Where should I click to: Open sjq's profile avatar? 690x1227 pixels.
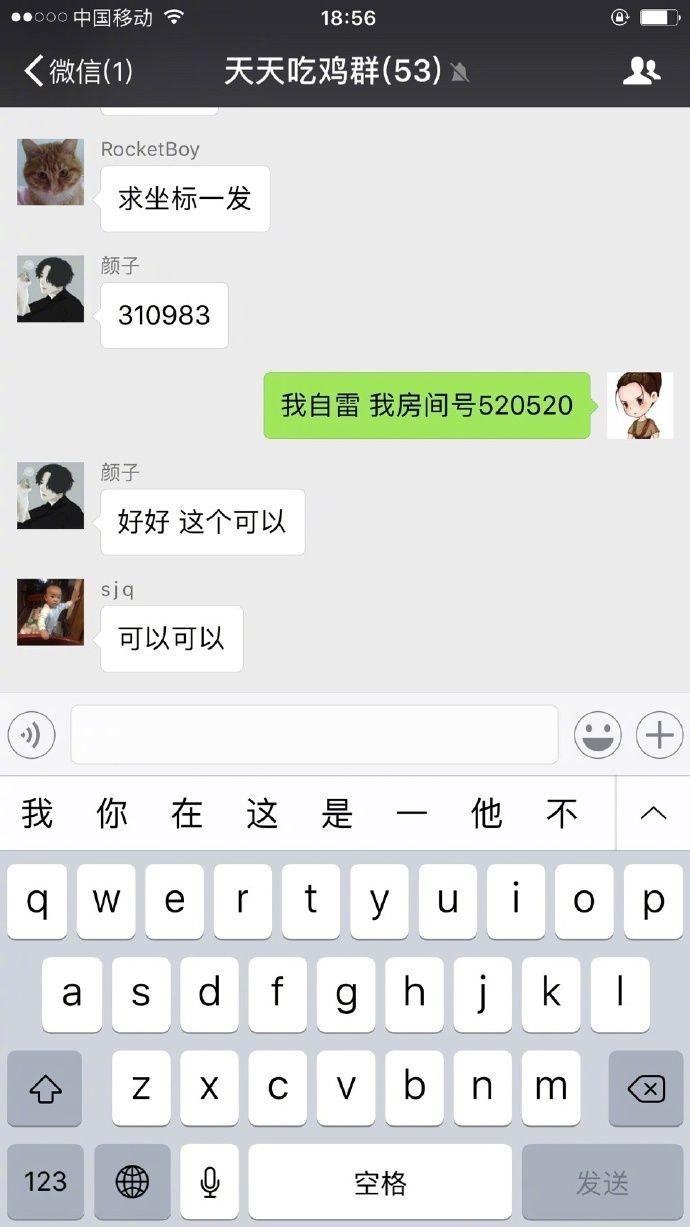(x=50, y=612)
